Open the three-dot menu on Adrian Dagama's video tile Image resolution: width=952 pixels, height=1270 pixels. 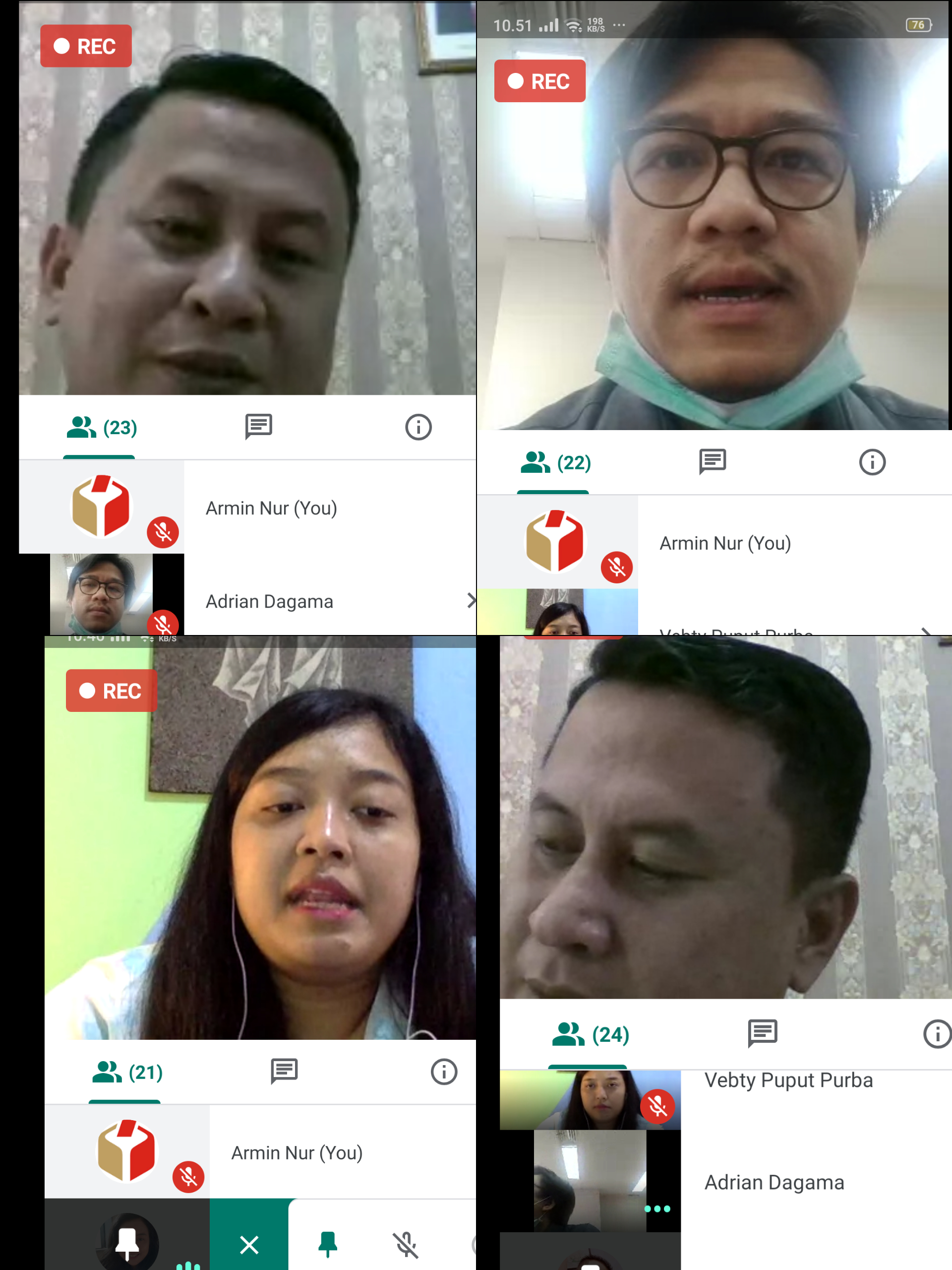click(657, 1208)
